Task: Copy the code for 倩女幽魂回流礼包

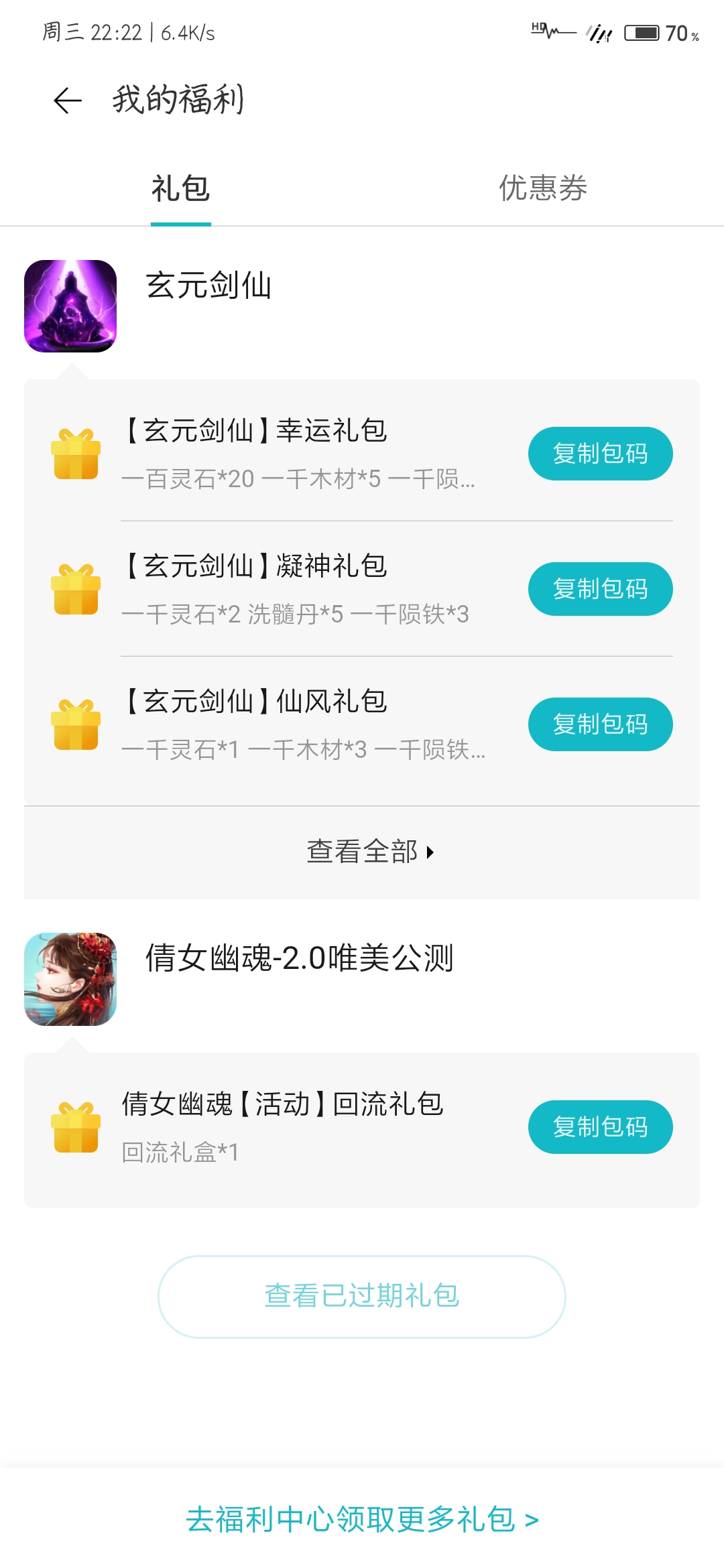Action: coord(600,1128)
